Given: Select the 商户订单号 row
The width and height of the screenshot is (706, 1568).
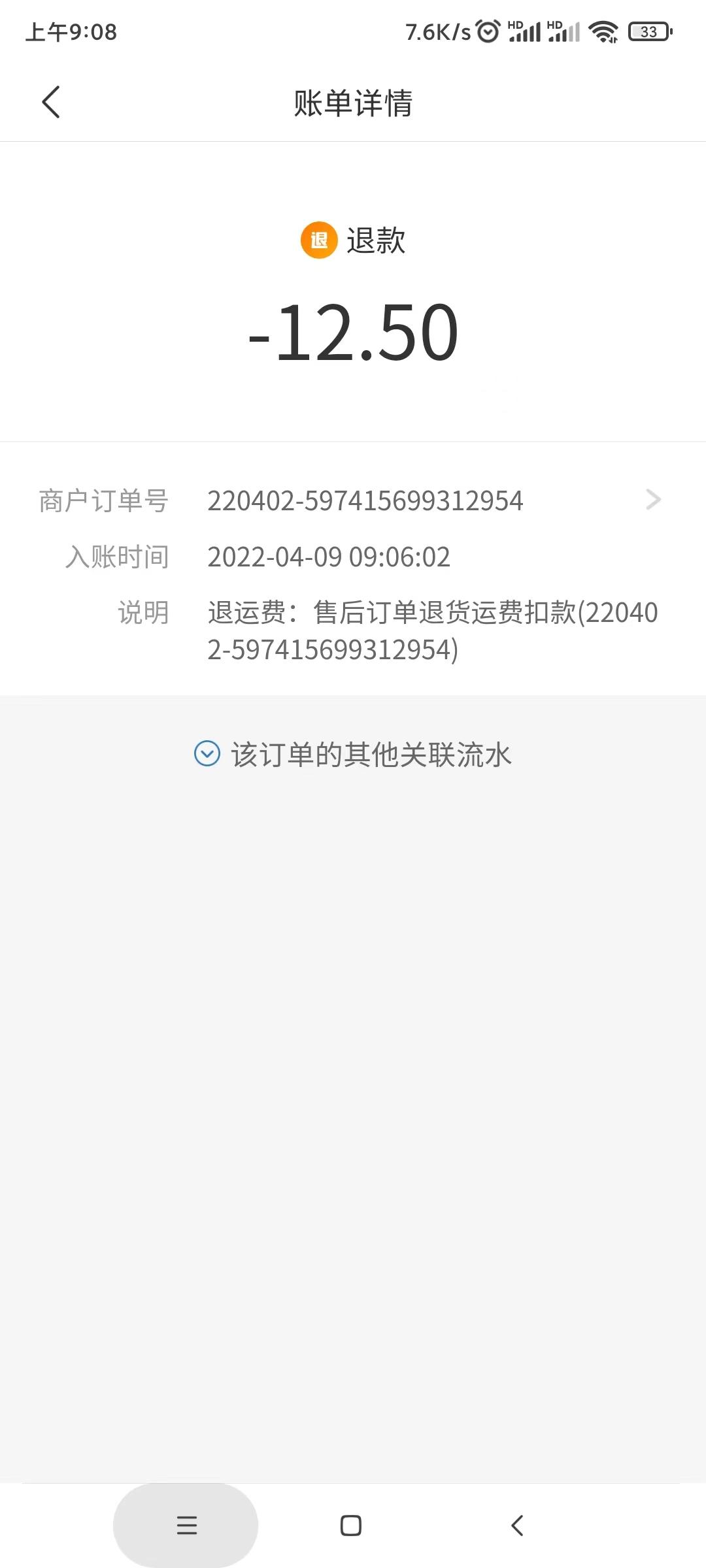Looking at the screenshot, I should [x=105, y=500].
